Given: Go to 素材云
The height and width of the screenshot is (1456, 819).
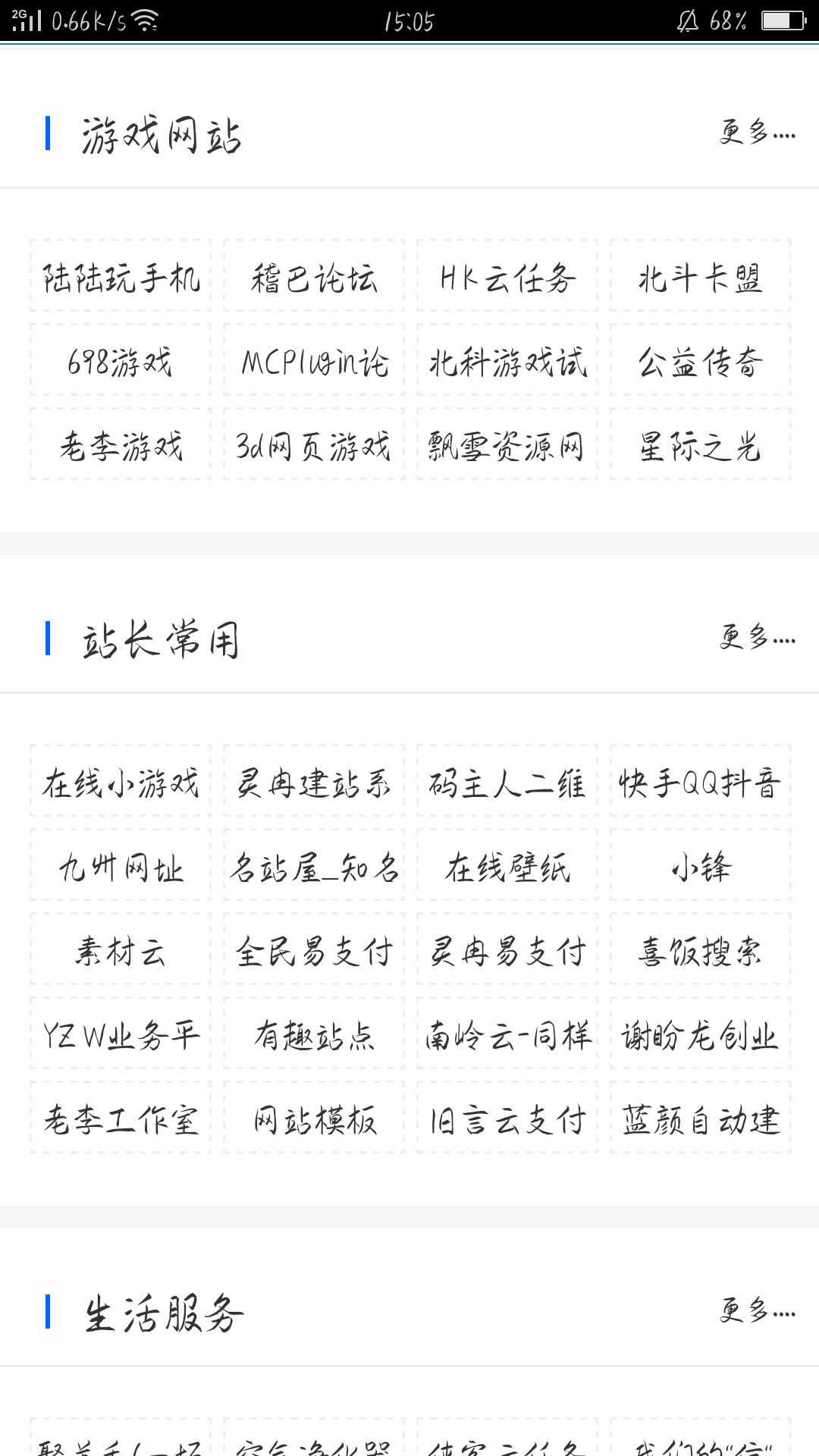Looking at the screenshot, I should [121, 951].
